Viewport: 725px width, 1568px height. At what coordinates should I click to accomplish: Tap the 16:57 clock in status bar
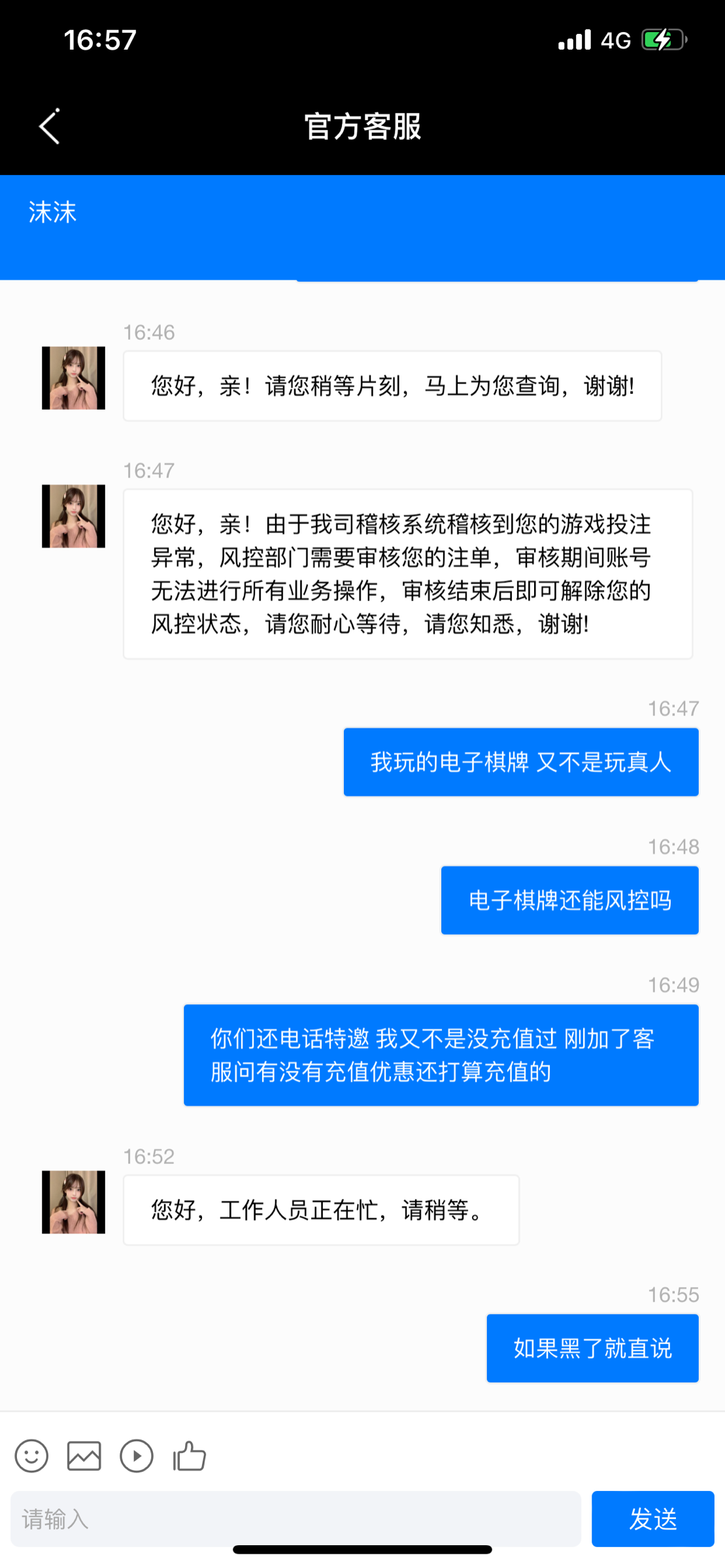tap(99, 41)
